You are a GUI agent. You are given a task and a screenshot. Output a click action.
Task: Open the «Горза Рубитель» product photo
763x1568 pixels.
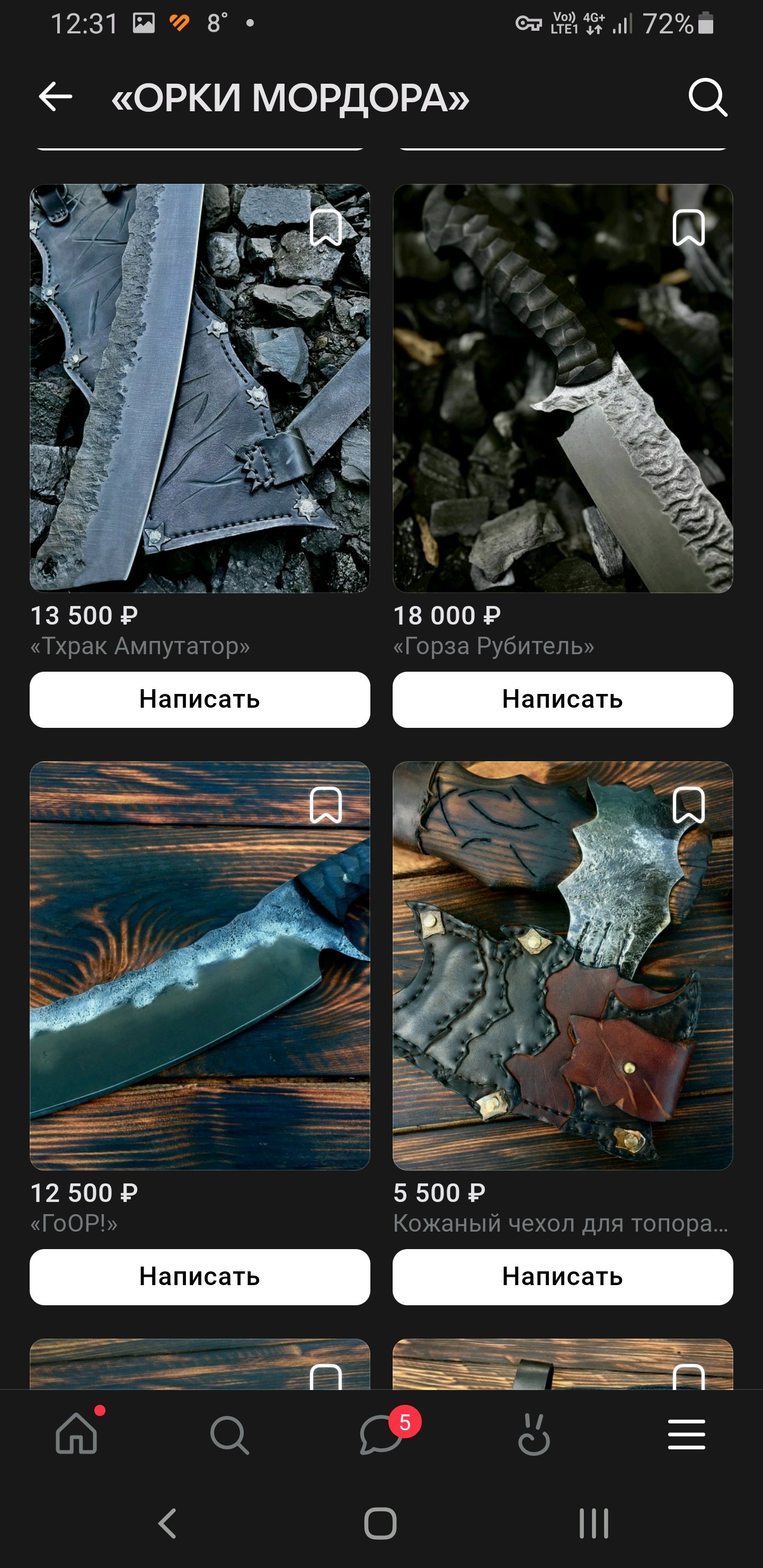tap(562, 402)
